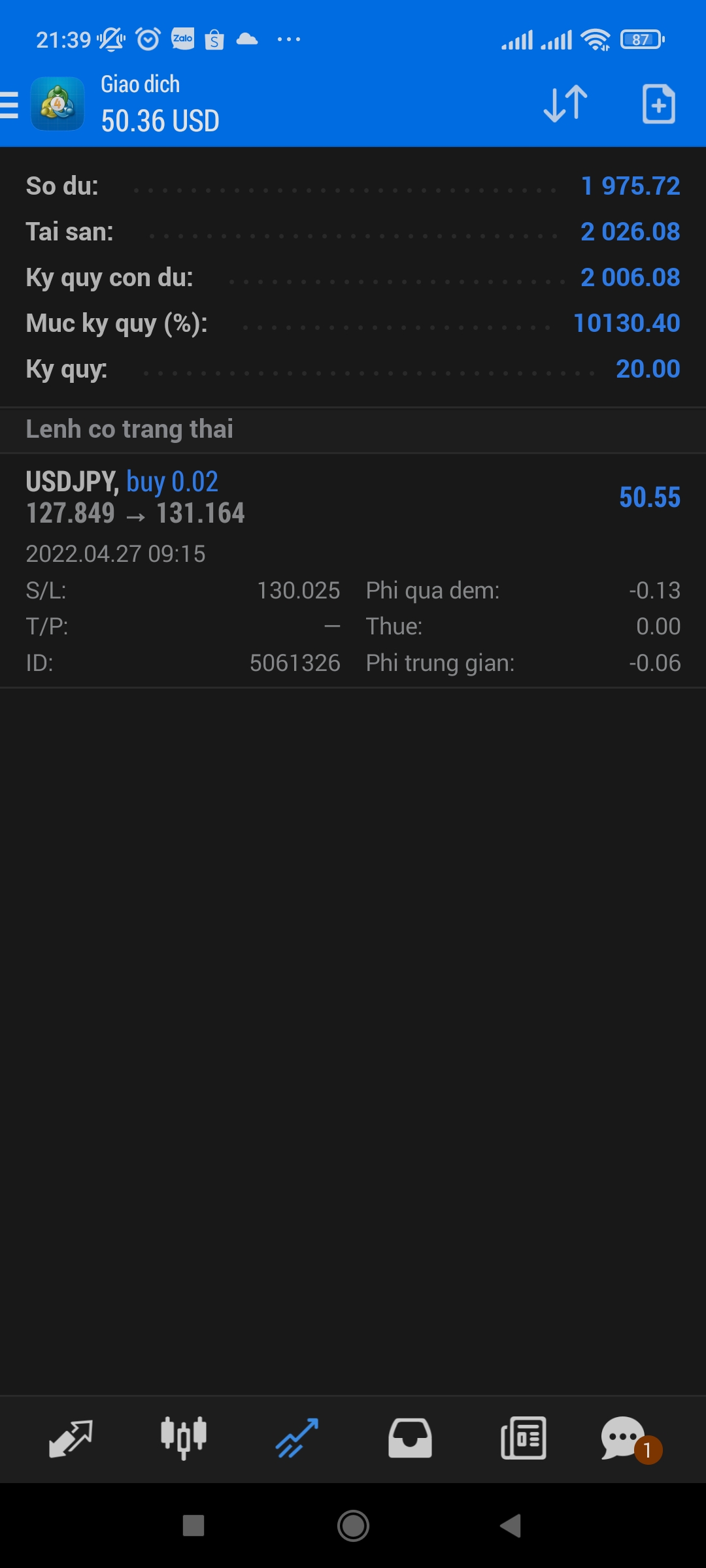Screen dimensions: 706x1568
Task: Select the Trade tab
Action: point(297,1439)
